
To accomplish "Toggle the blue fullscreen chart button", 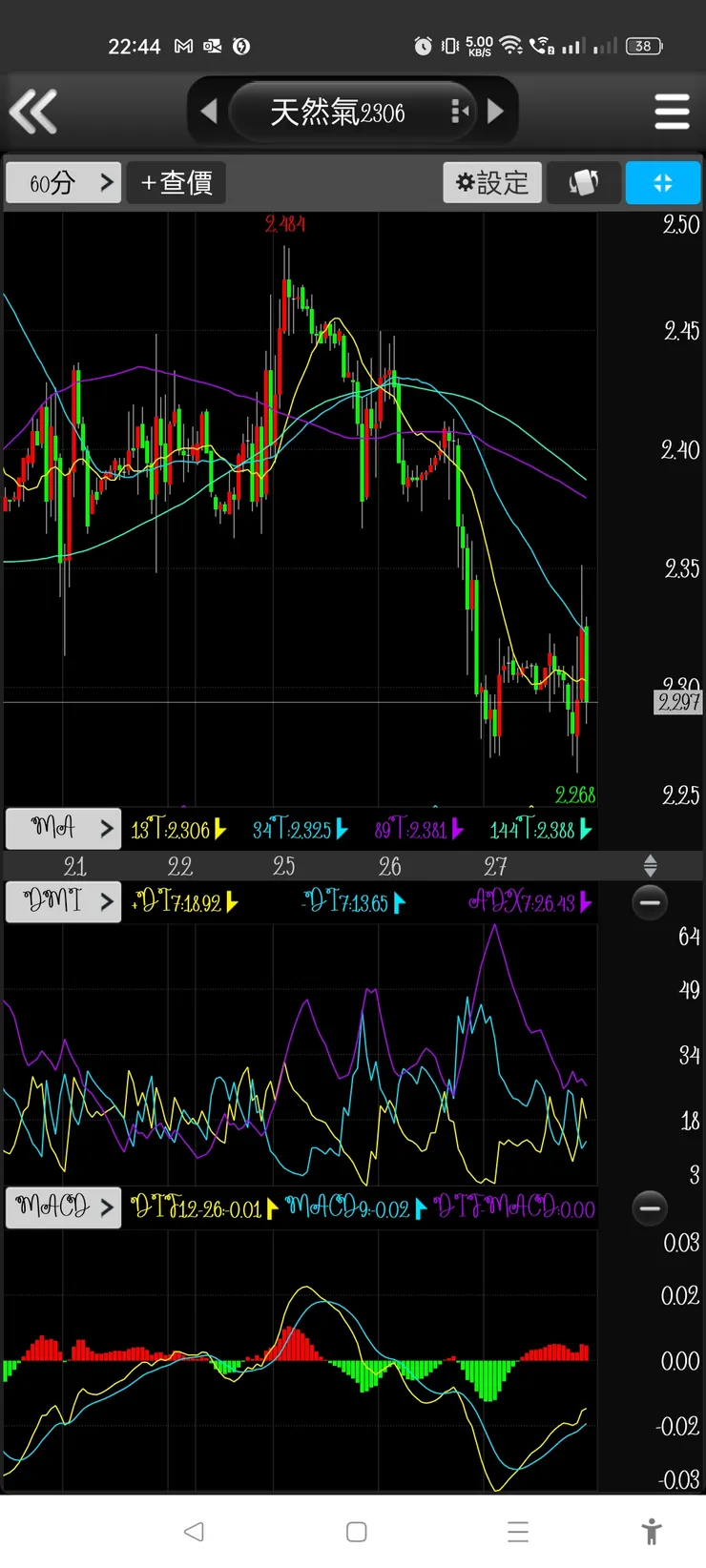I will click(x=663, y=182).
